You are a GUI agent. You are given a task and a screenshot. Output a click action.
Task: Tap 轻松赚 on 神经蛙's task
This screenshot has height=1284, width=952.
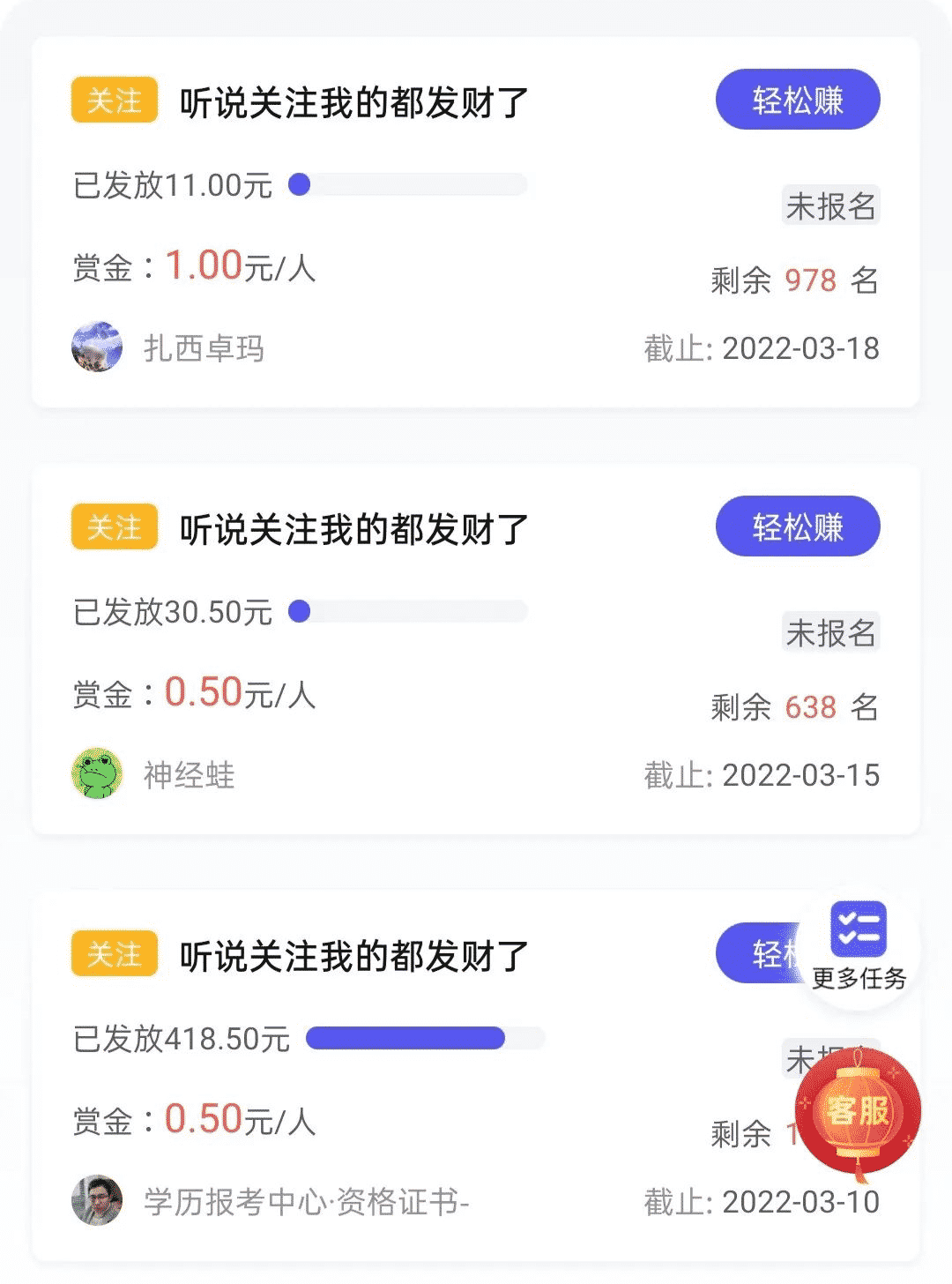tap(798, 526)
